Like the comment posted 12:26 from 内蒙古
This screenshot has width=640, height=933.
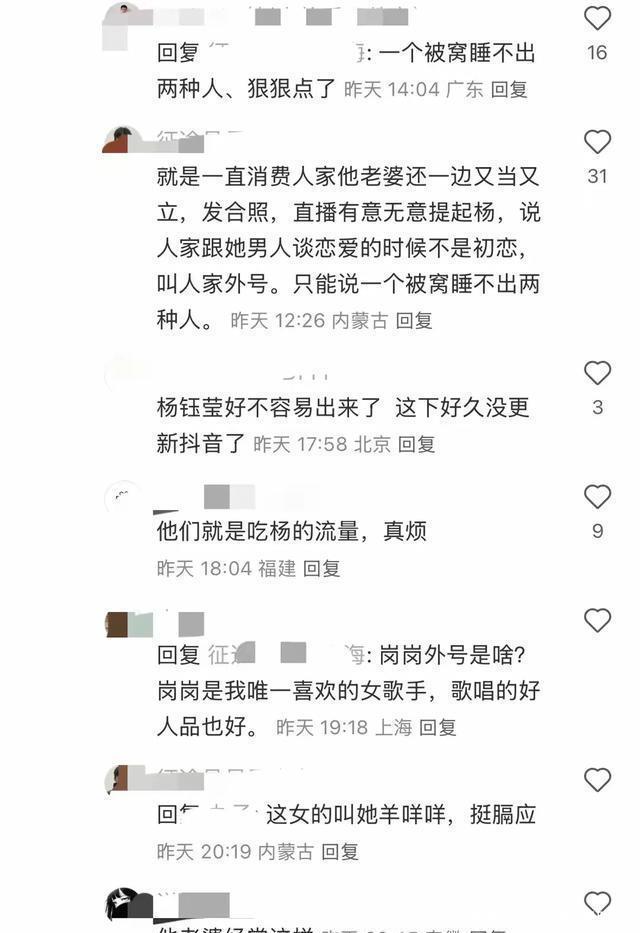tap(597, 142)
